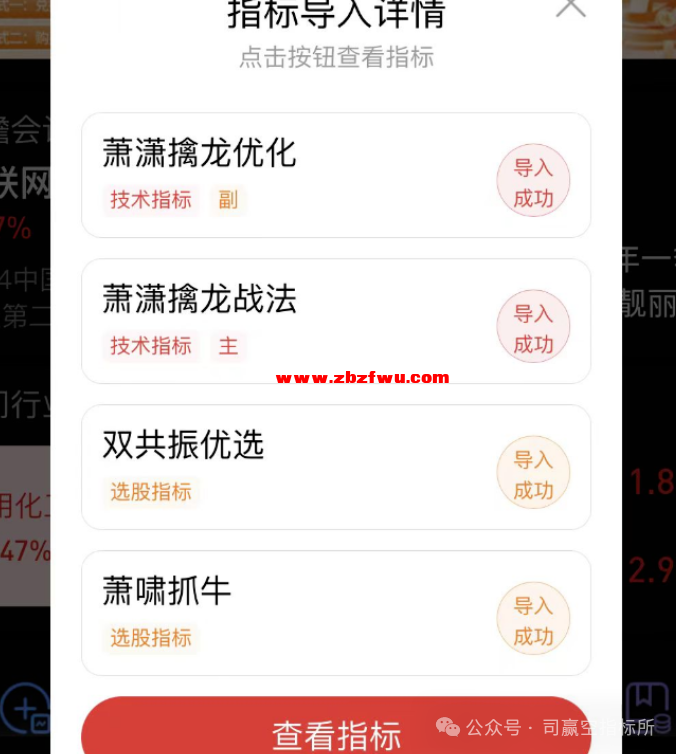
Task: Tap 导入成功 button for 萧啸抓牛
Action: point(533,619)
